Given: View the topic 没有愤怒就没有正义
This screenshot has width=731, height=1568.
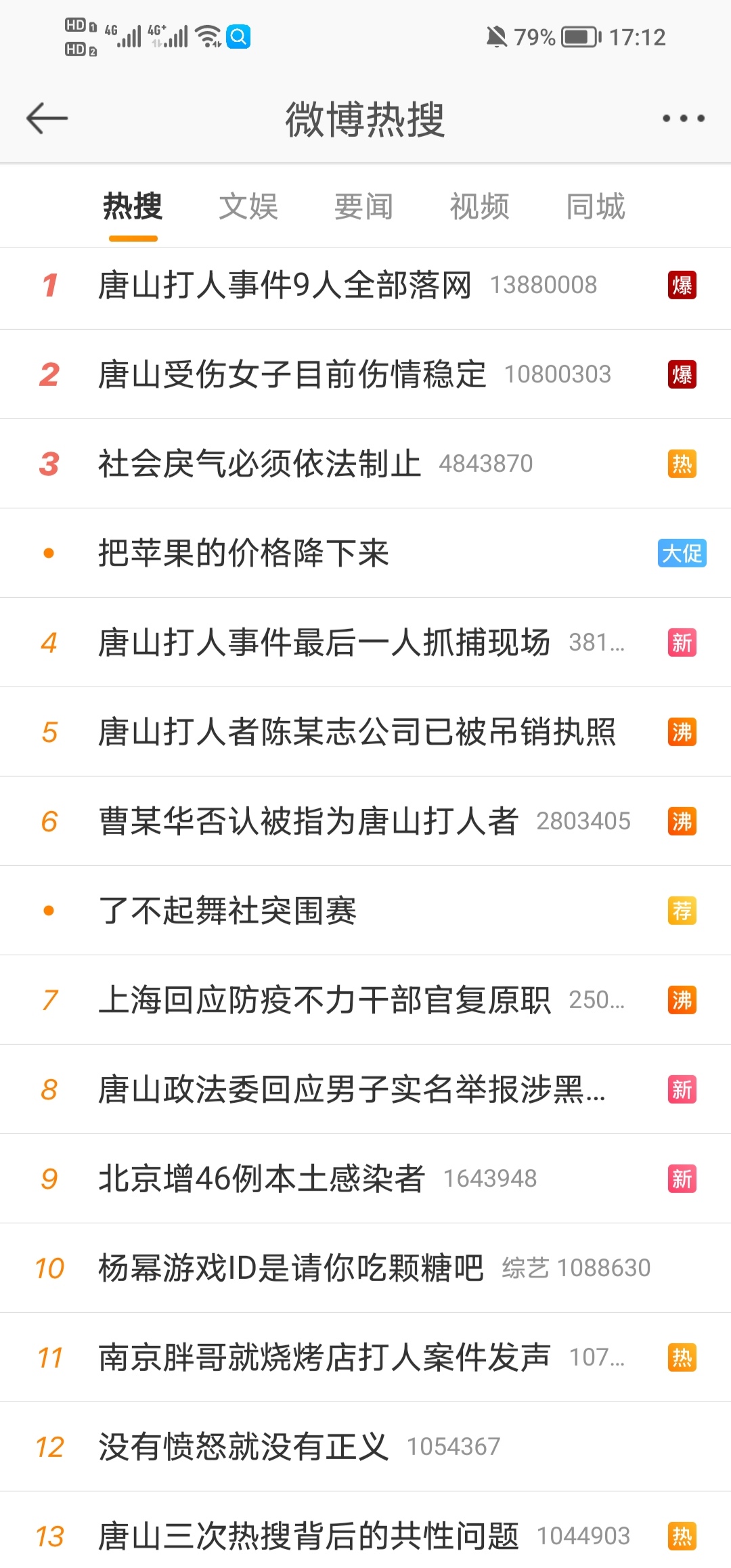Looking at the screenshot, I should [x=243, y=1447].
